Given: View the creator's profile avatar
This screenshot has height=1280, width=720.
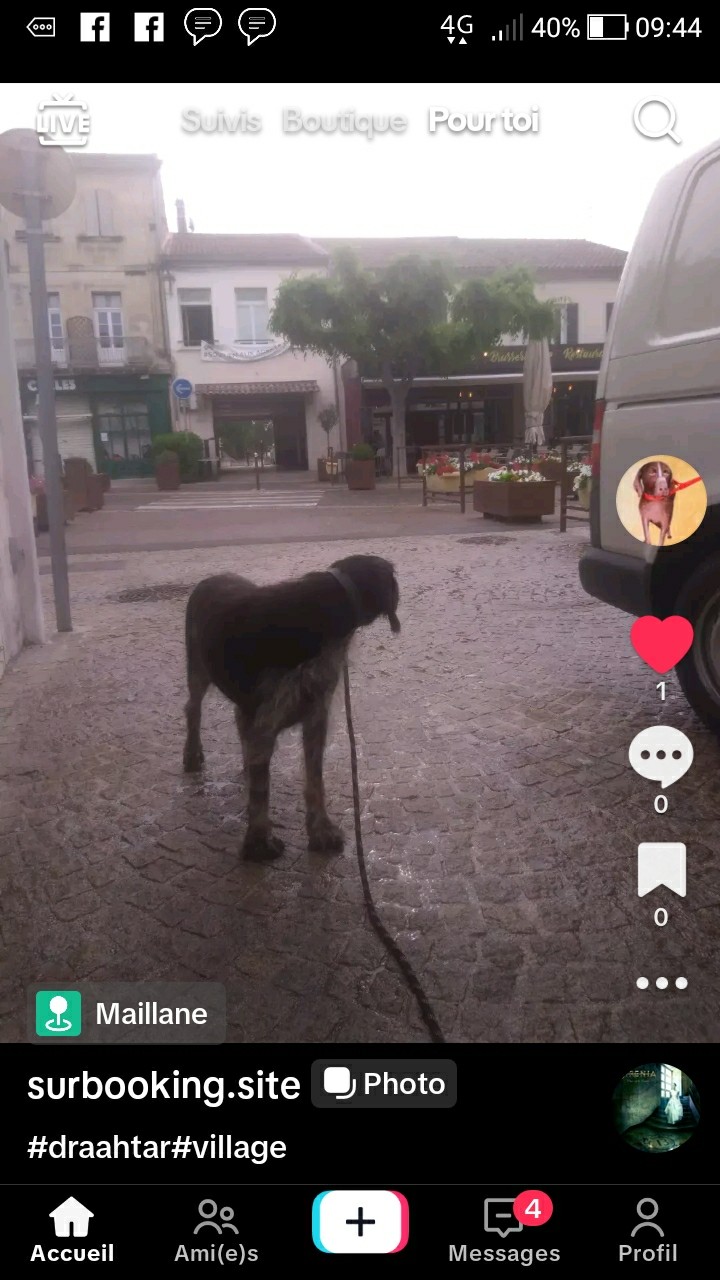Looking at the screenshot, I should tap(661, 500).
